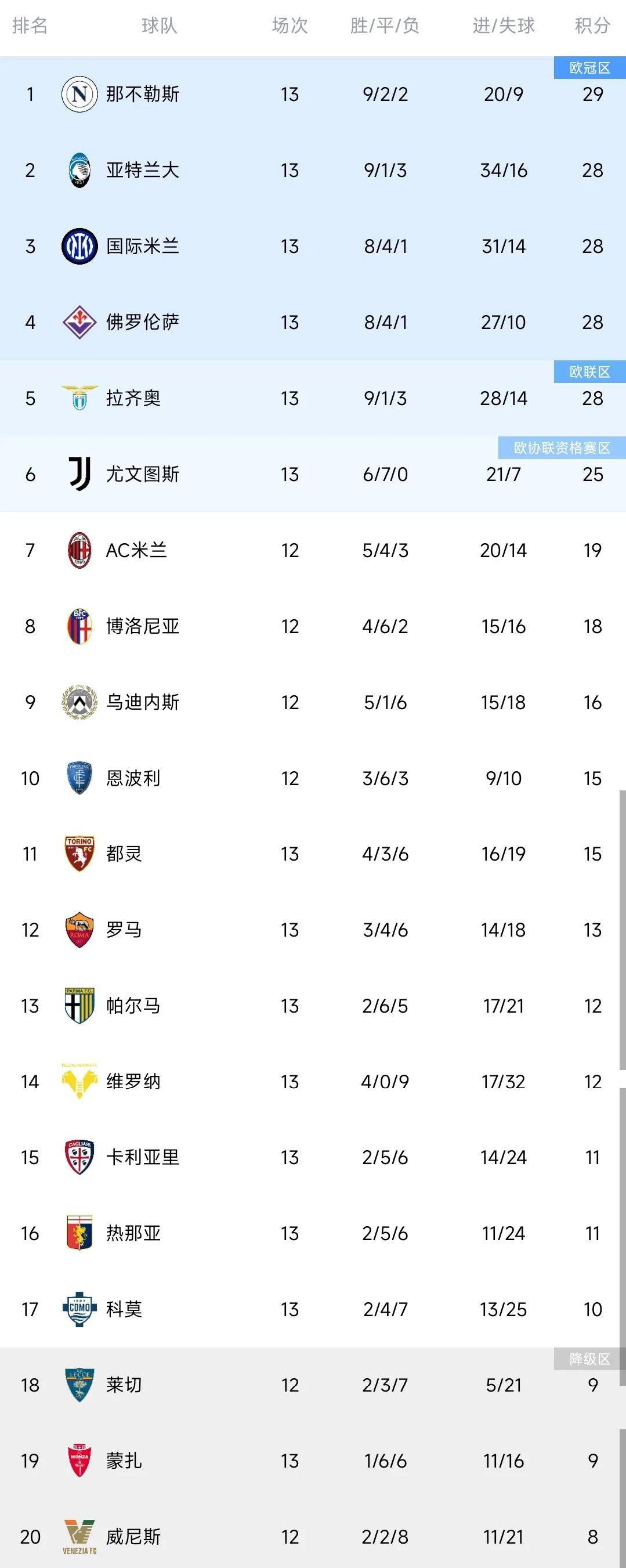
Task: Open the 拉齐奥 team row
Action: tap(133, 398)
